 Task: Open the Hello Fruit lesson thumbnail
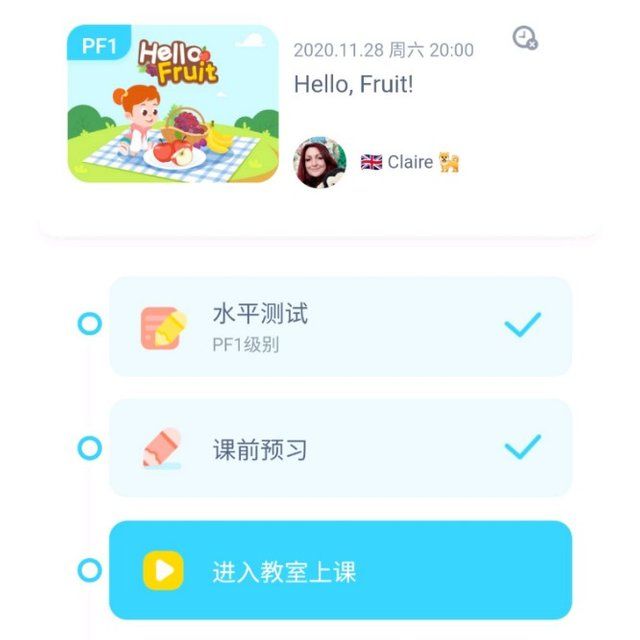(x=172, y=104)
